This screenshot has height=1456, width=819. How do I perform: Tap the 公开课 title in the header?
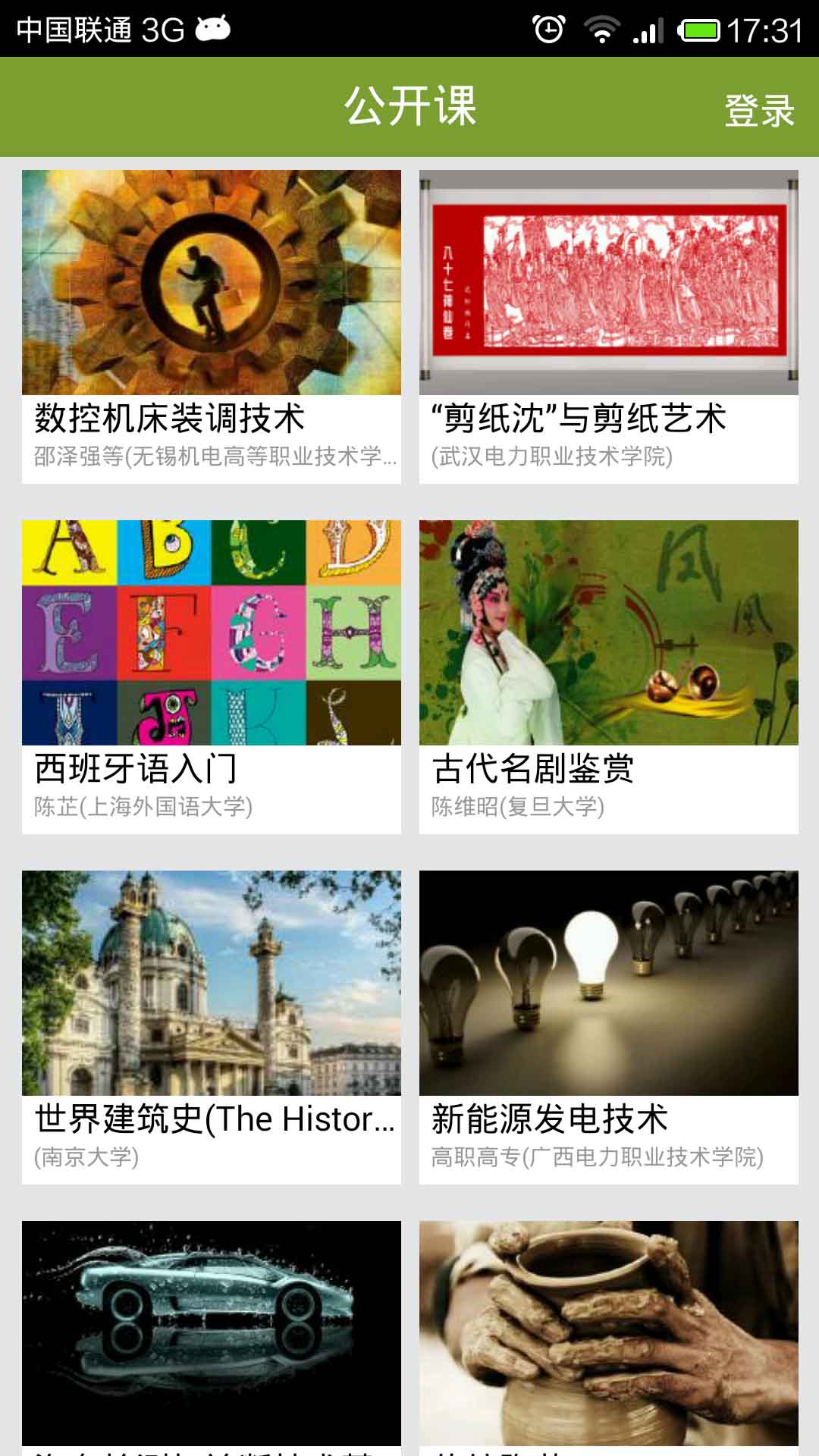click(409, 106)
